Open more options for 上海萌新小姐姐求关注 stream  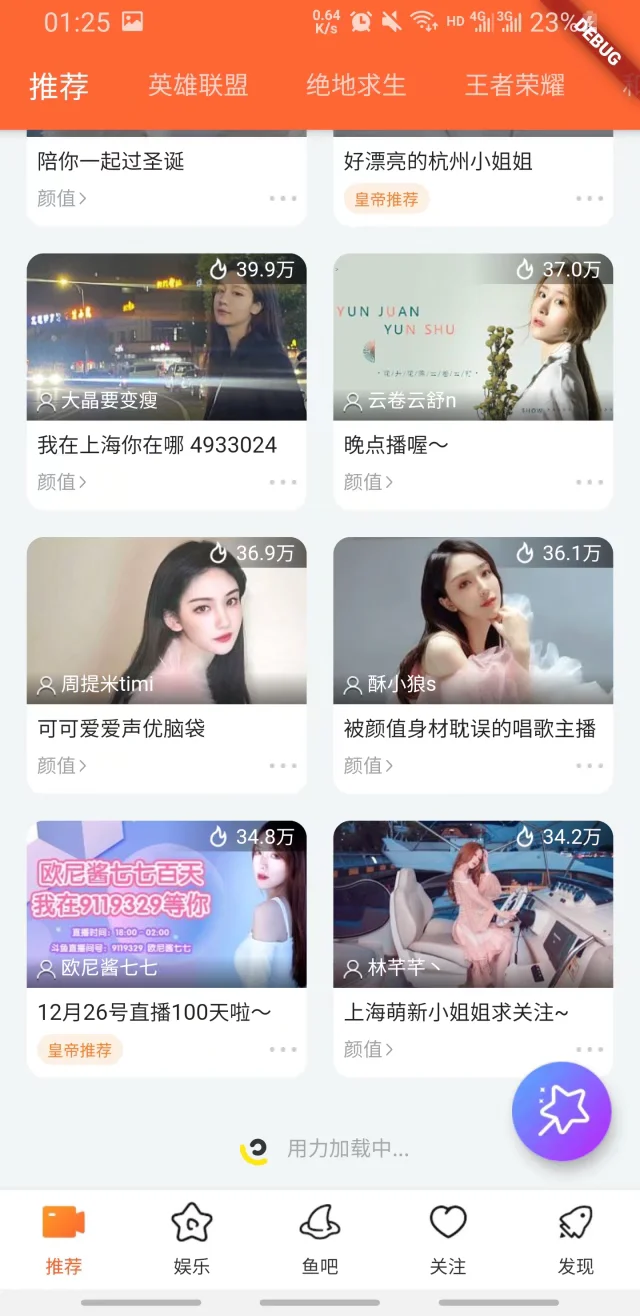[x=589, y=1050]
